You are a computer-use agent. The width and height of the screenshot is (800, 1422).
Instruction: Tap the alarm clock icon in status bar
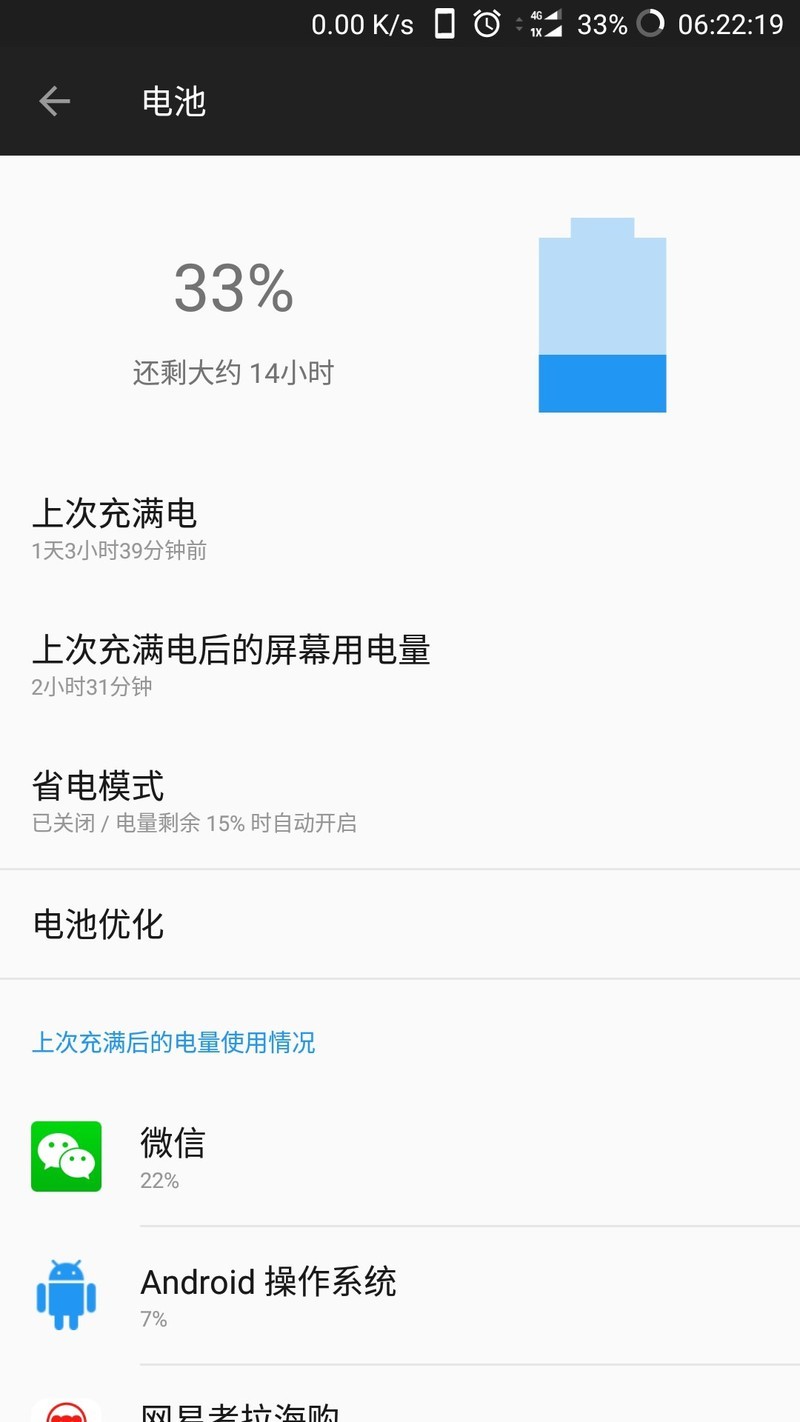486,24
